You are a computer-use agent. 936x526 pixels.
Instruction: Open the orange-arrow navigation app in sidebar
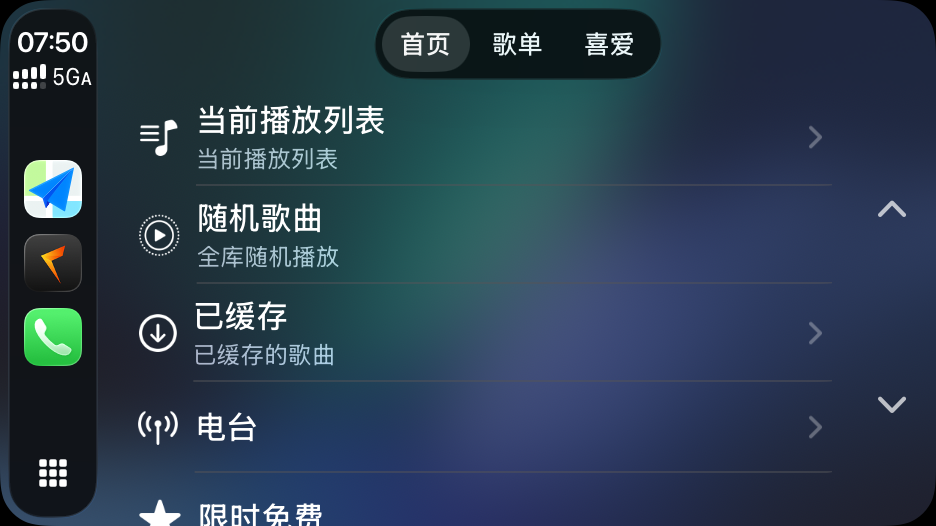[x=53, y=263]
